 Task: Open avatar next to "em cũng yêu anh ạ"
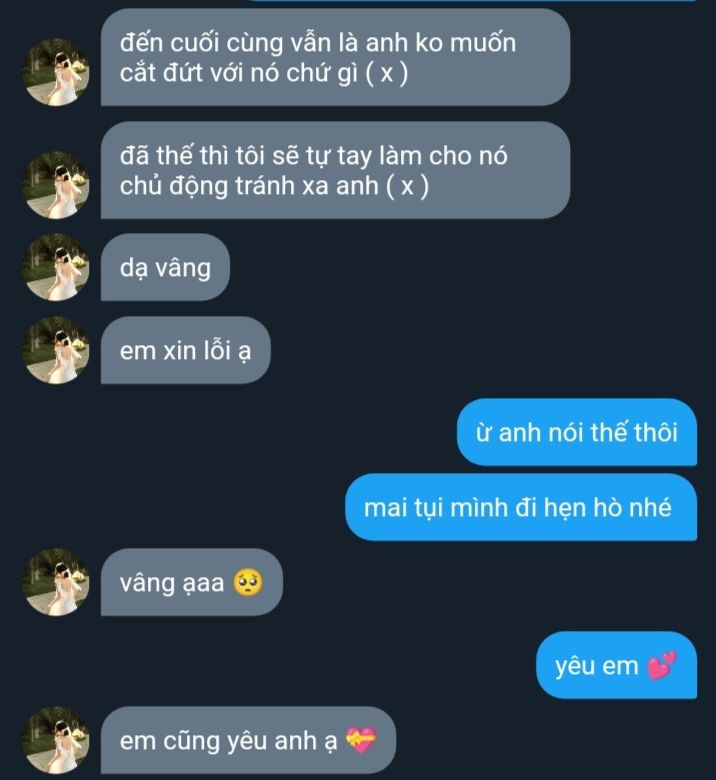[x=56, y=740]
